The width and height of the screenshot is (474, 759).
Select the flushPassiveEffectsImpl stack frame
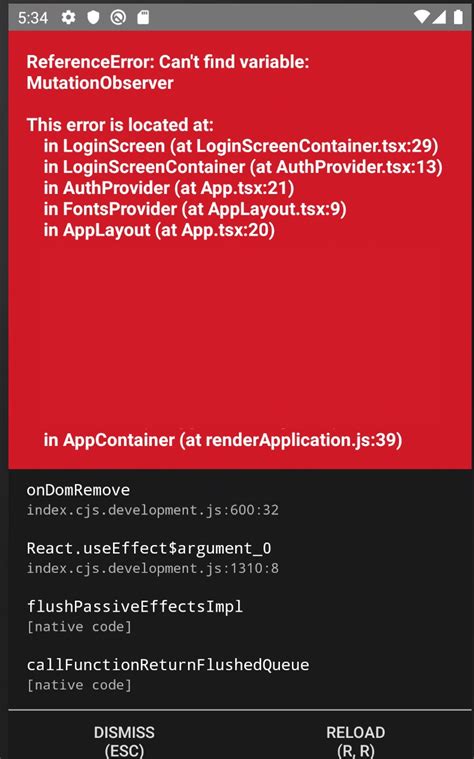click(240, 616)
